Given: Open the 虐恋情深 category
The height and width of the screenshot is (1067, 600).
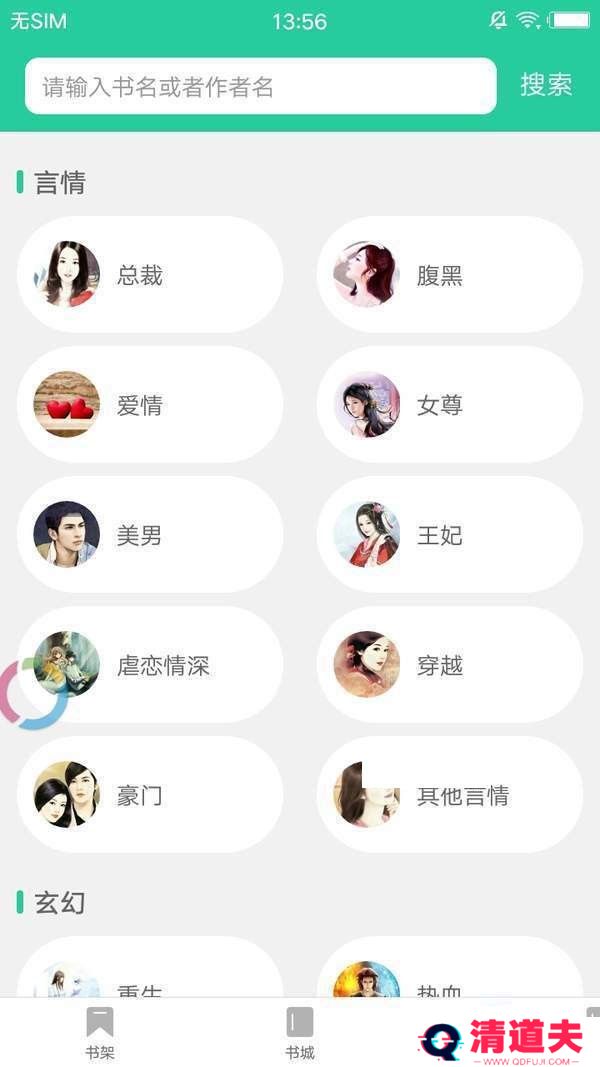Looking at the screenshot, I should tap(150, 665).
